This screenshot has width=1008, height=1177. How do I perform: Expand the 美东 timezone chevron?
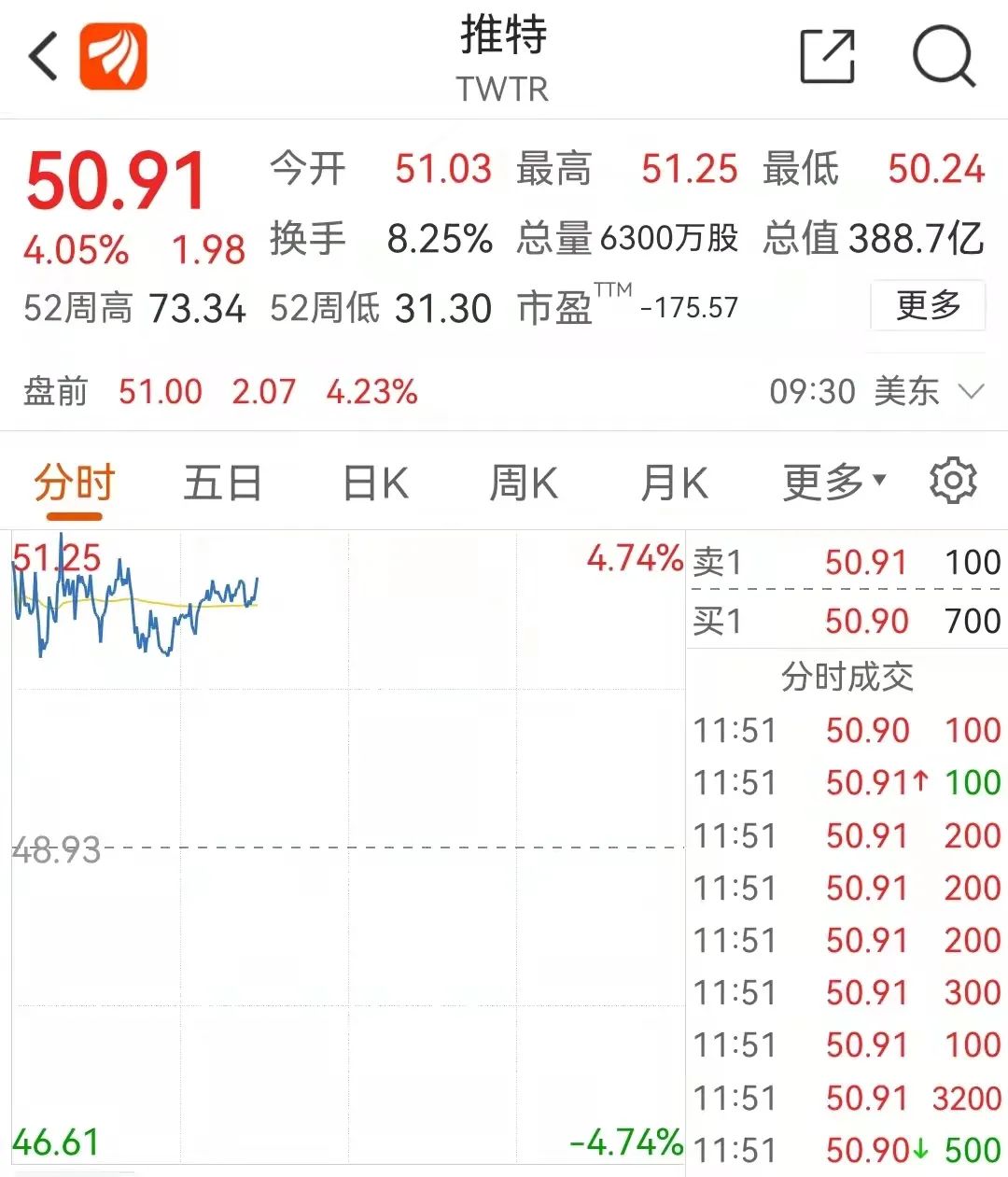click(x=973, y=392)
